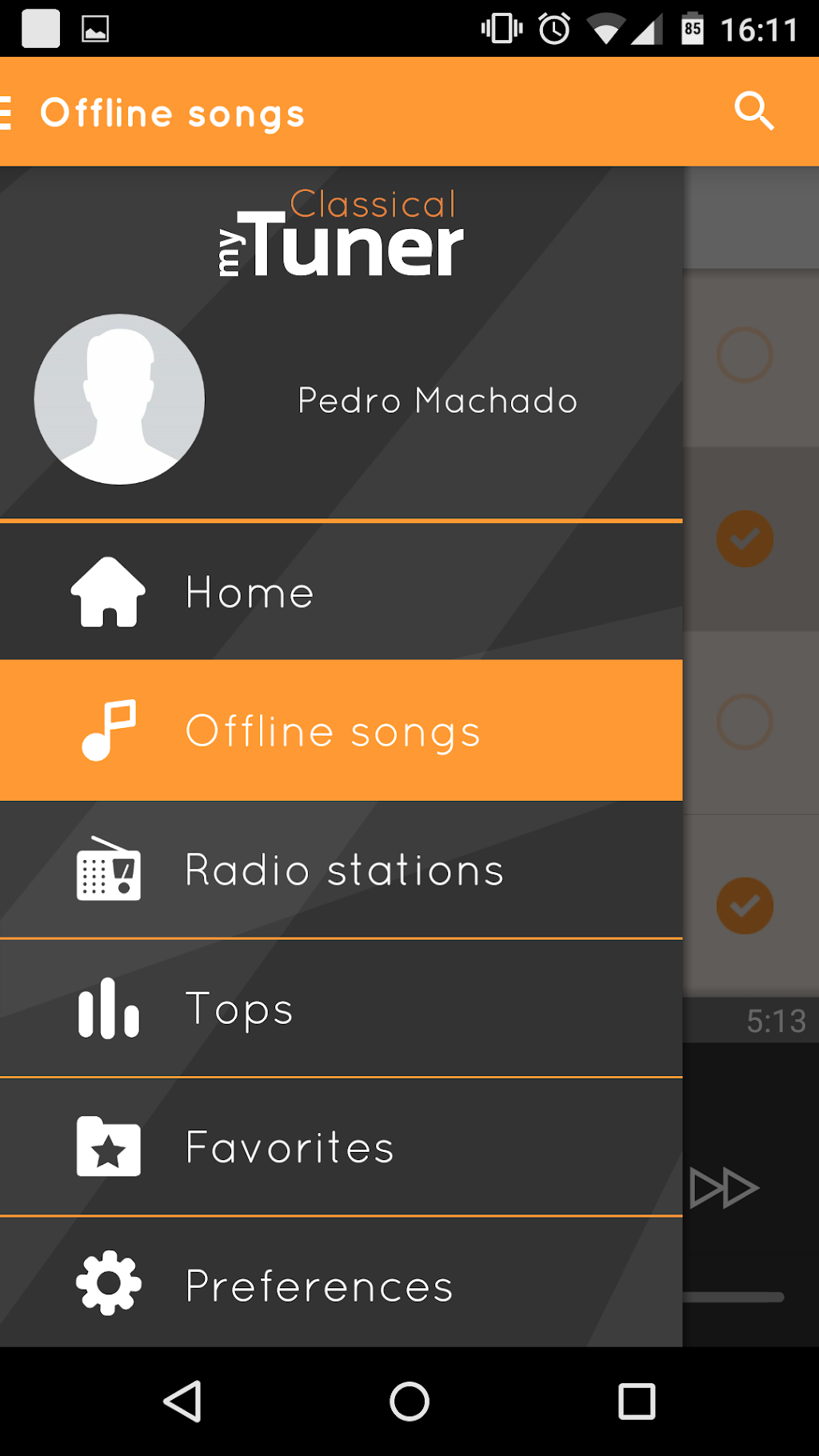The image size is (819, 1456).
Task: Go to the system home screen
Action: coord(409,1402)
